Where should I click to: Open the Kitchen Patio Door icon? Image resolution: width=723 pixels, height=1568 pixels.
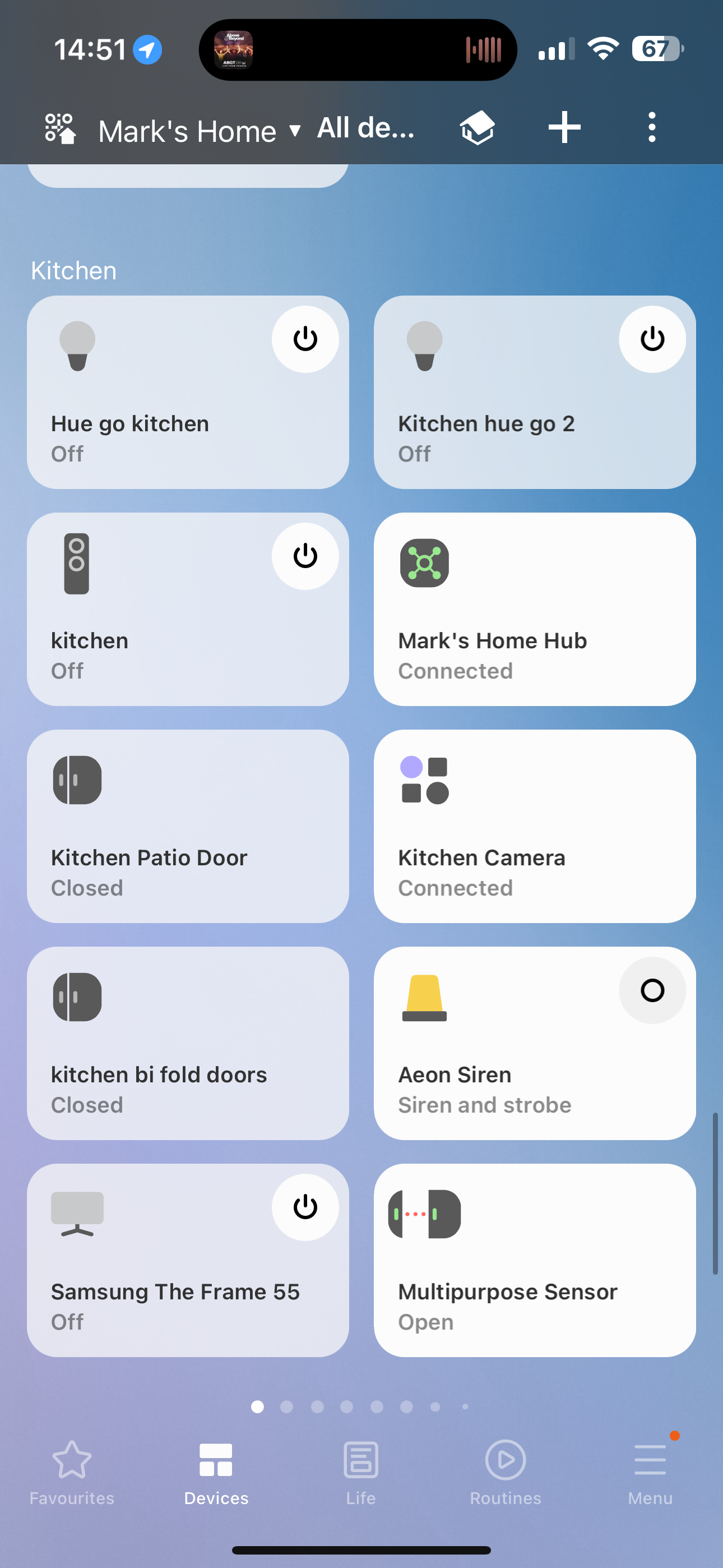coord(77,781)
